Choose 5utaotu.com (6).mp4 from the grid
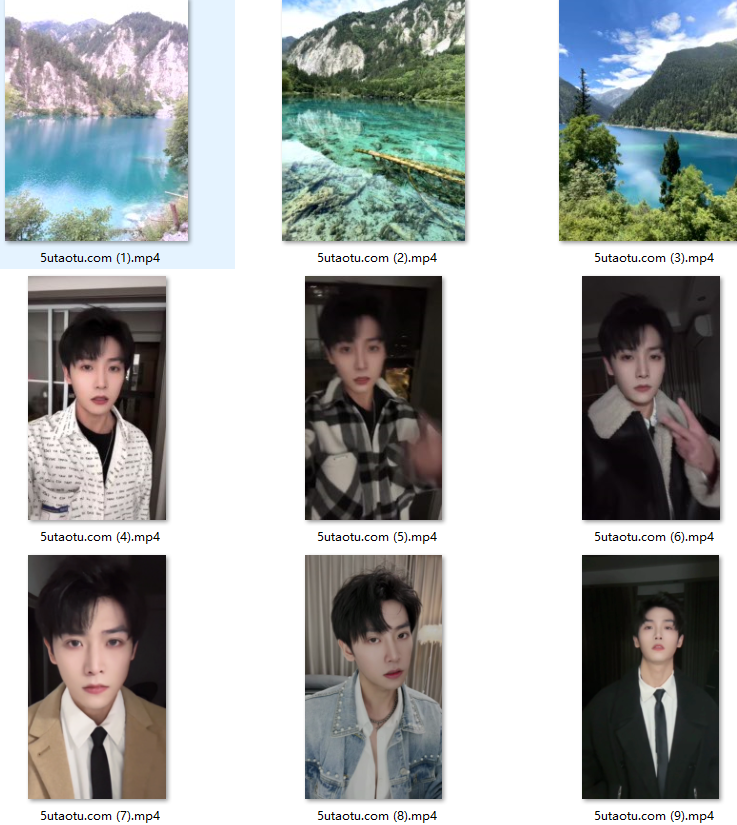 click(650, 398)
